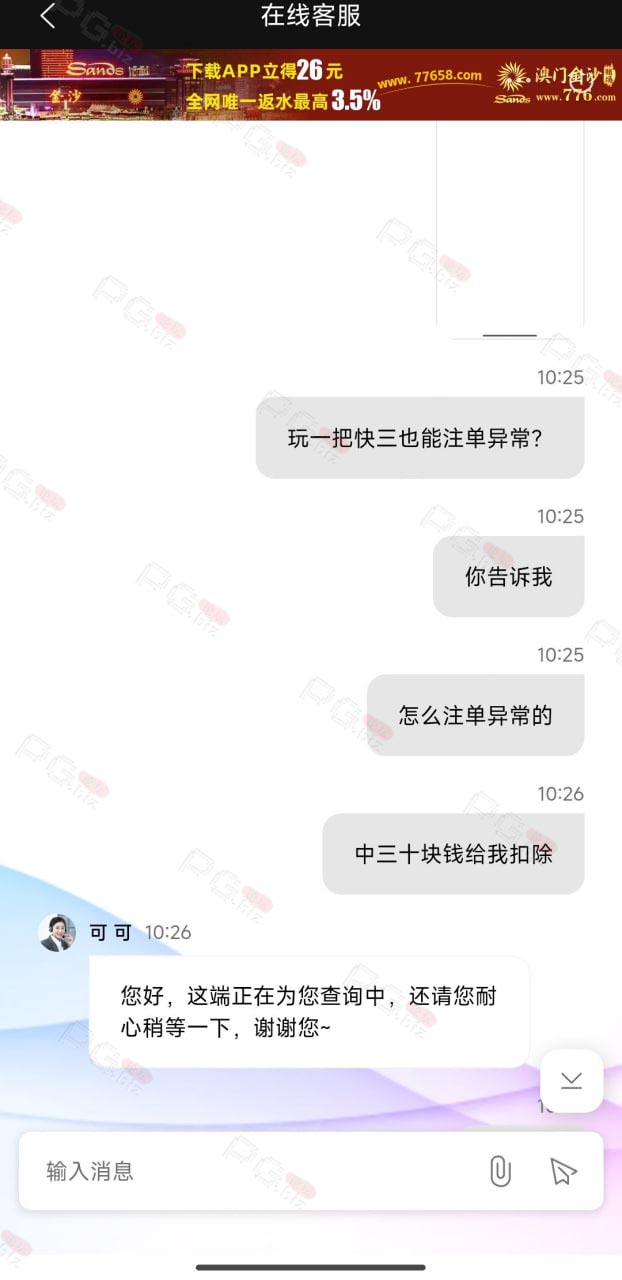Open the image message thumbnail

(510, 228)
